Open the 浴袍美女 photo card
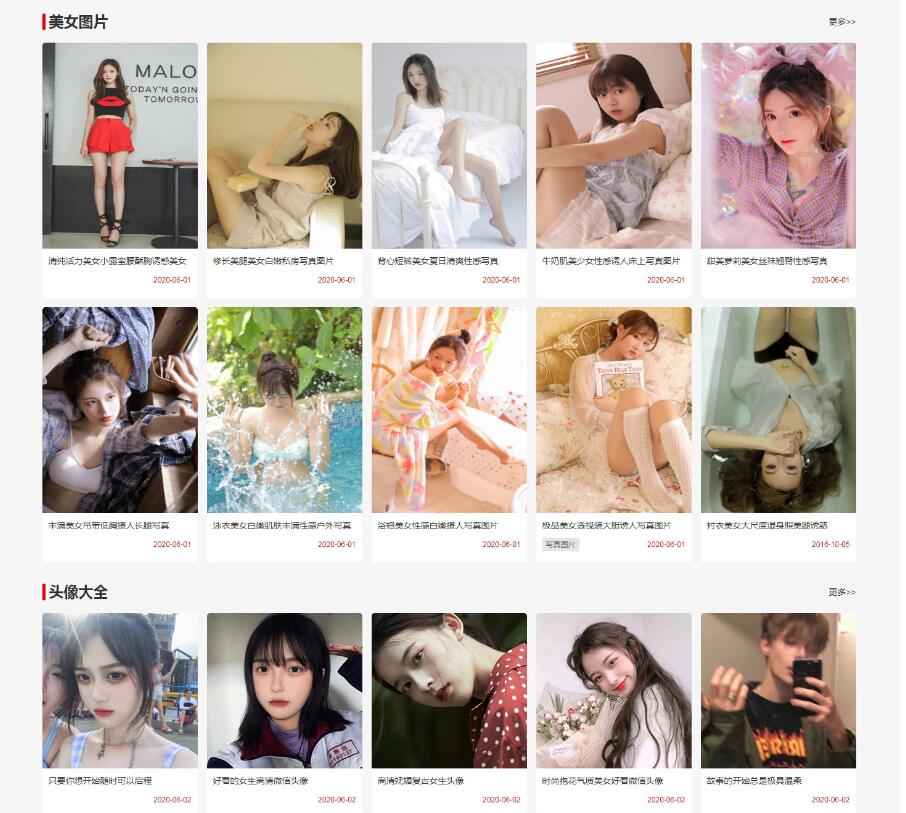This screenshot has width=906, height=813. [x=449, y=410]
